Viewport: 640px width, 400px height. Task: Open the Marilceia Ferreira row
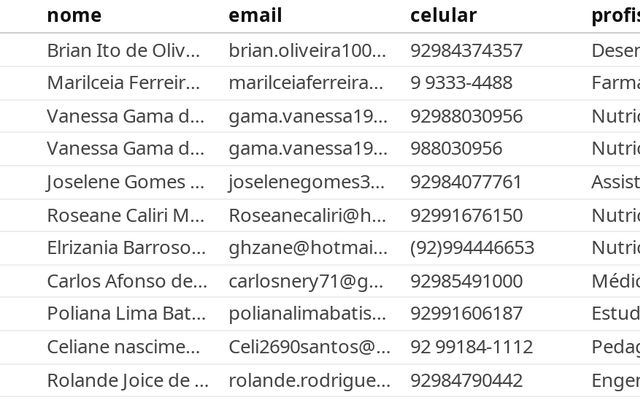124,83
